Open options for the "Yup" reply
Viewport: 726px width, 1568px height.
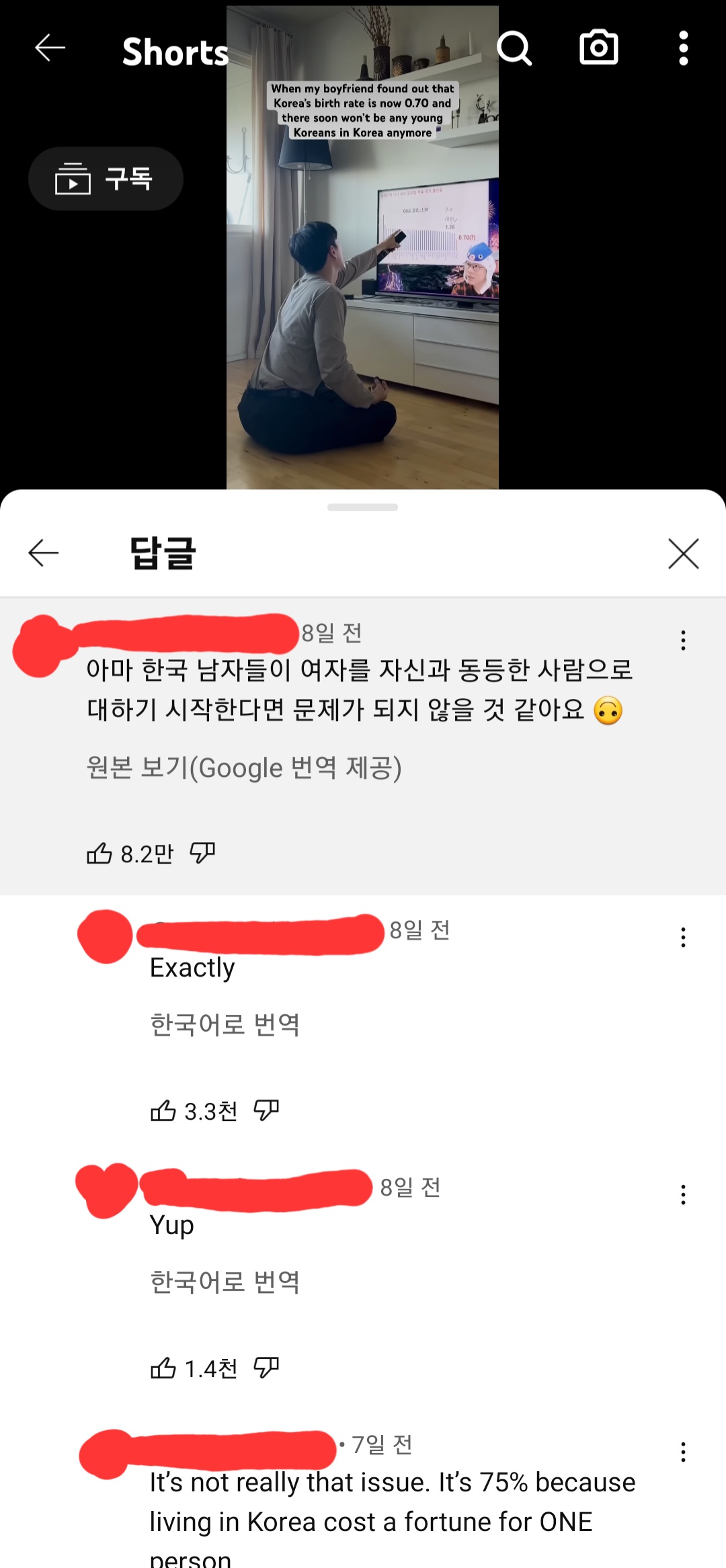tap(683, 1194)
